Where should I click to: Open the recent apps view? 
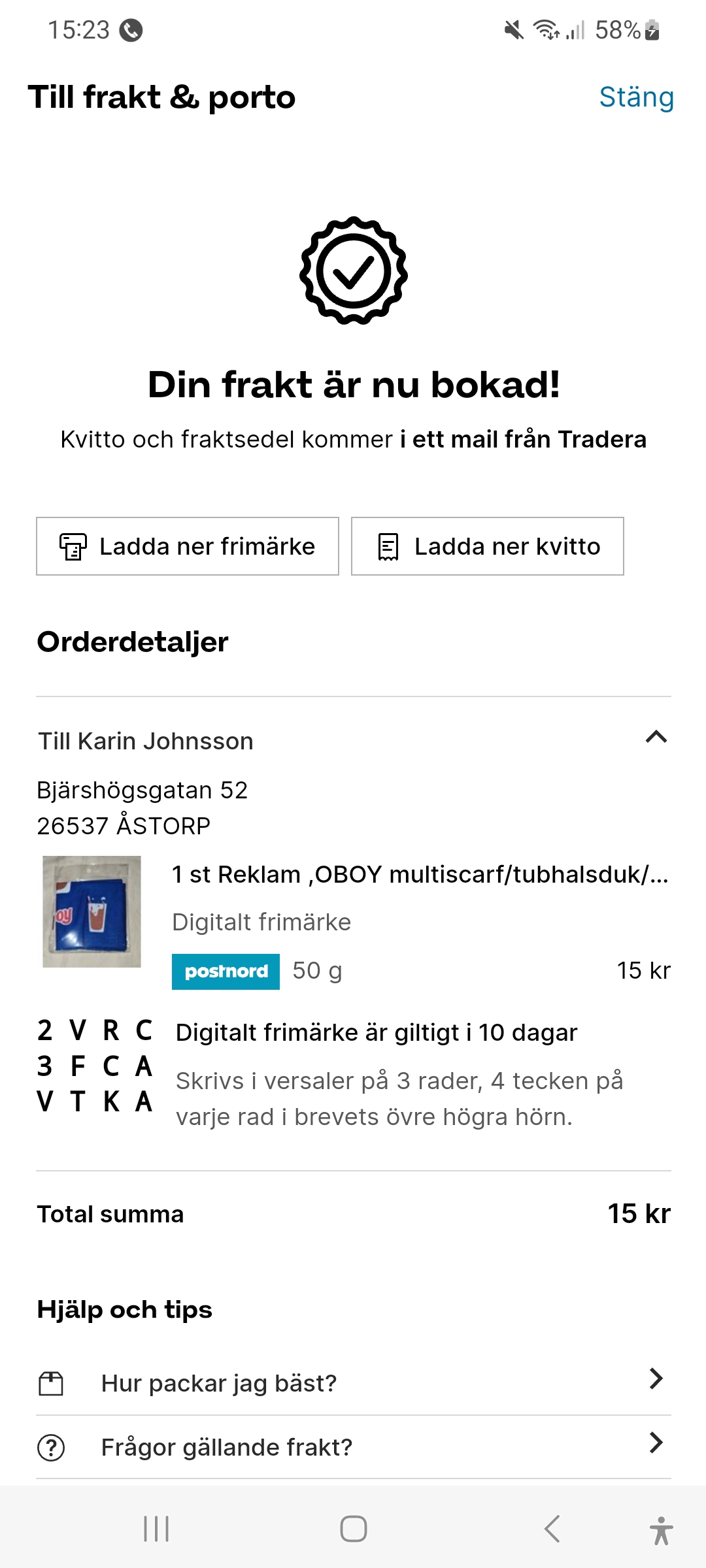click(156, 1529)
